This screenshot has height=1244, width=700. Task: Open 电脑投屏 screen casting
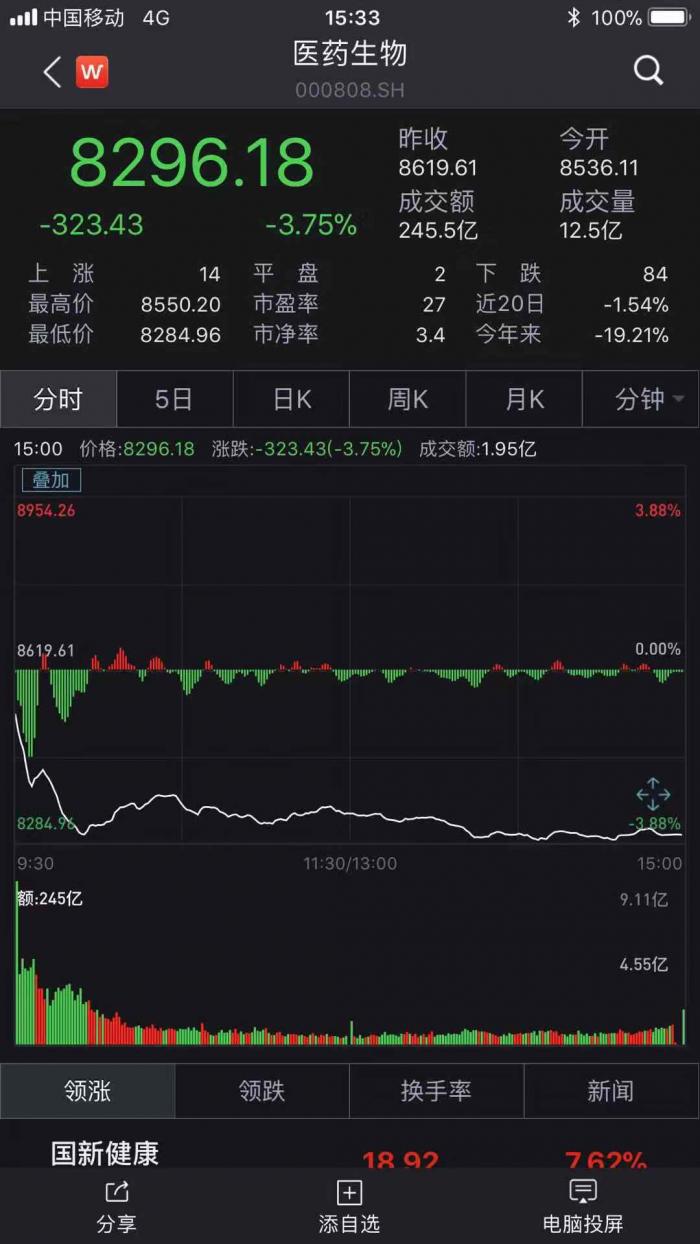[583, 1206]
